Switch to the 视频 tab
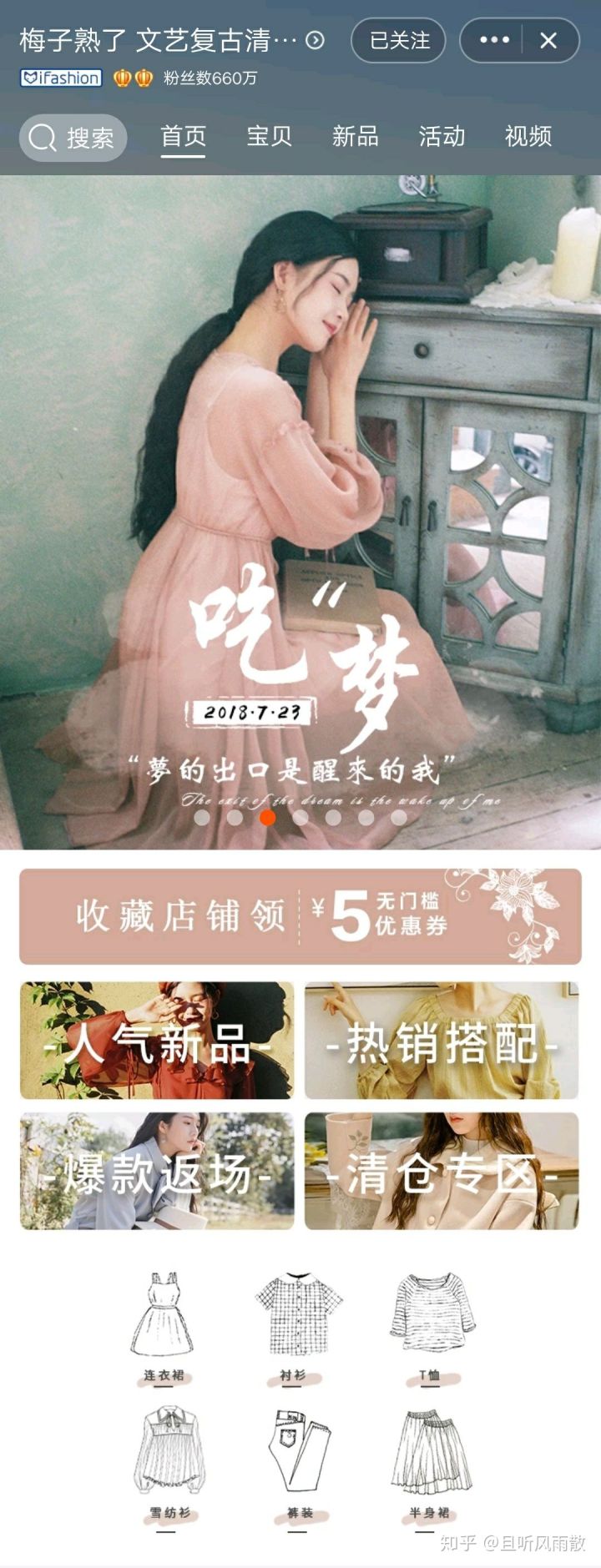Screen dimensions: 601x1568 528,137
